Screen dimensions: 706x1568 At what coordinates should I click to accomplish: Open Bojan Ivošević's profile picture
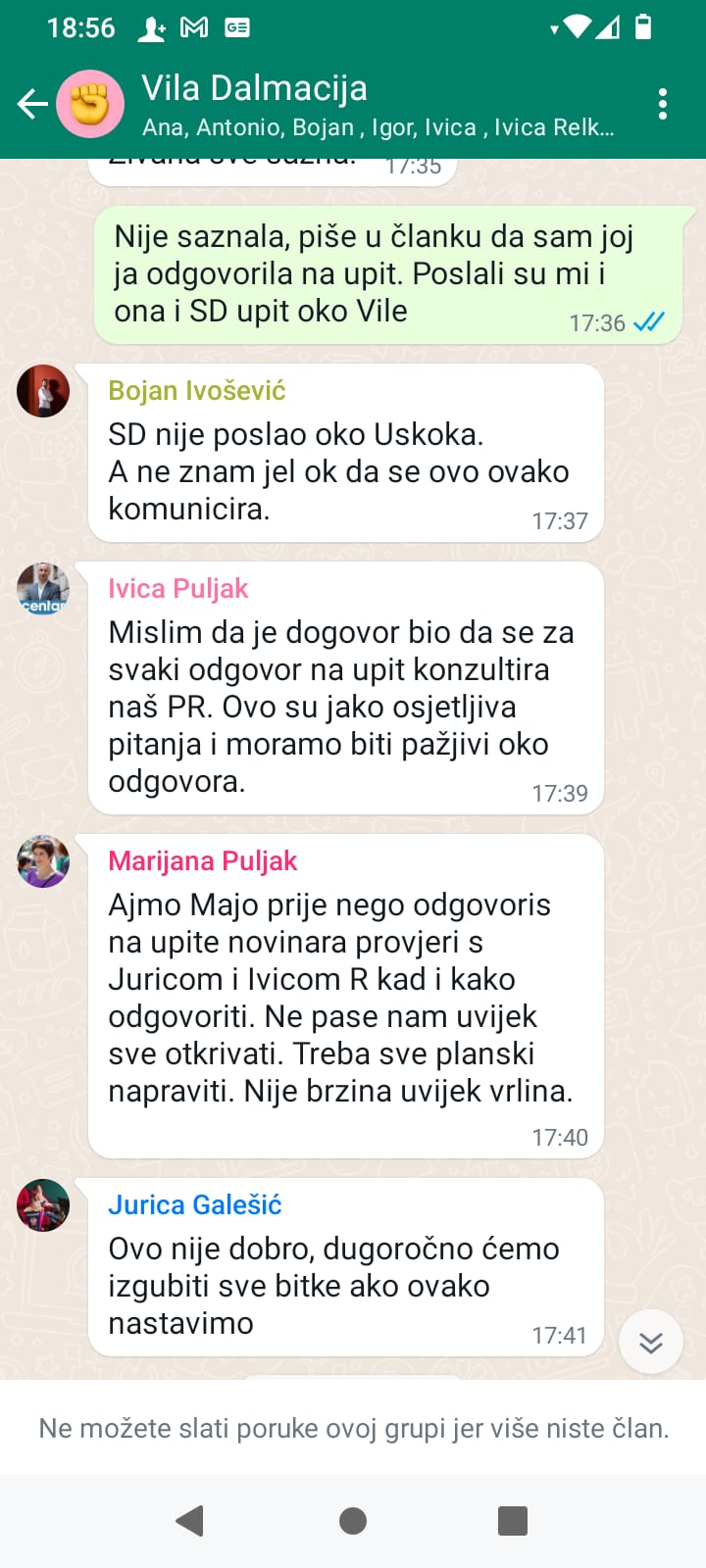coord(43,391)
